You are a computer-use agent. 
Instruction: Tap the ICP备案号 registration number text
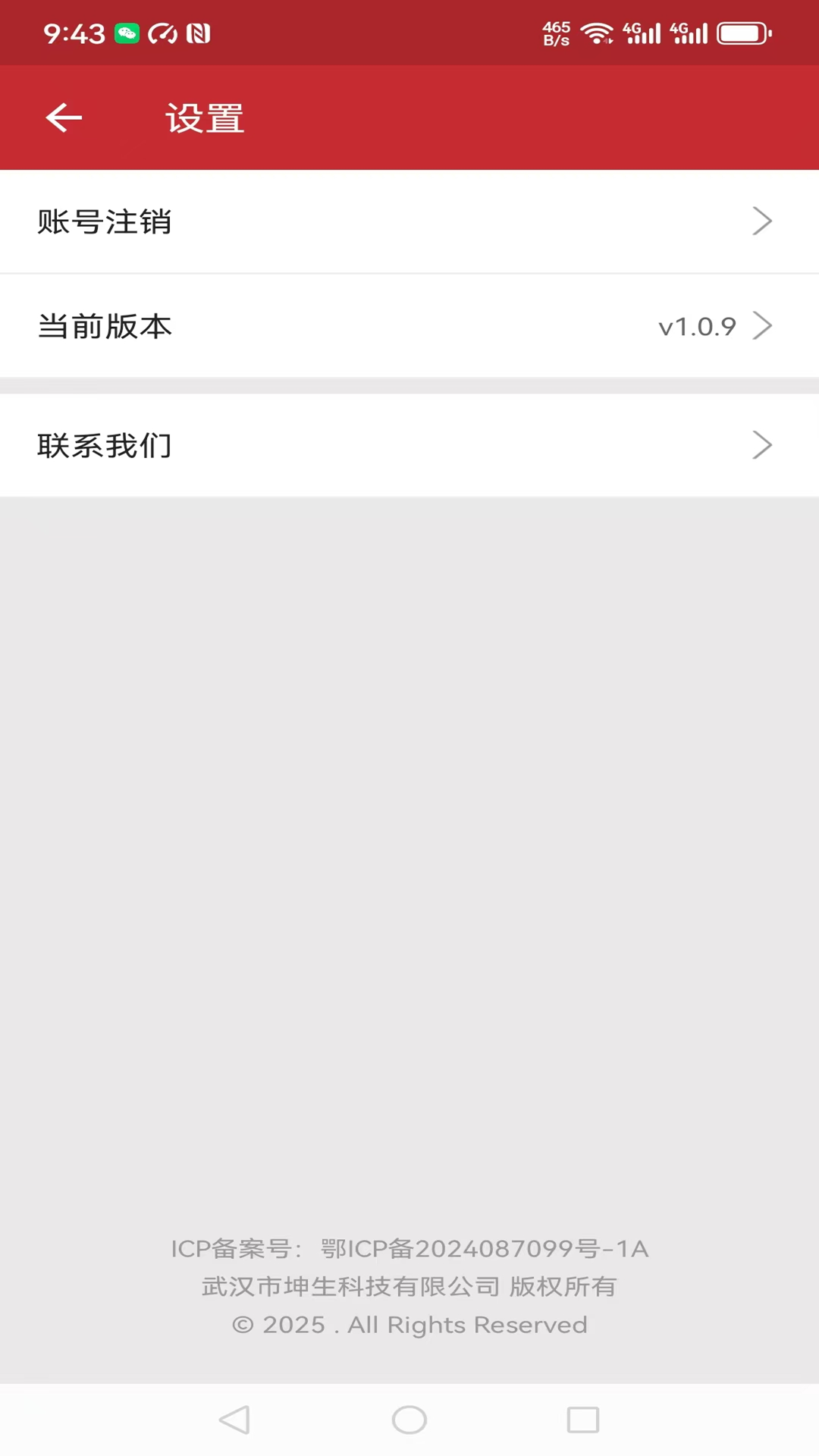tap(409, 1248)
